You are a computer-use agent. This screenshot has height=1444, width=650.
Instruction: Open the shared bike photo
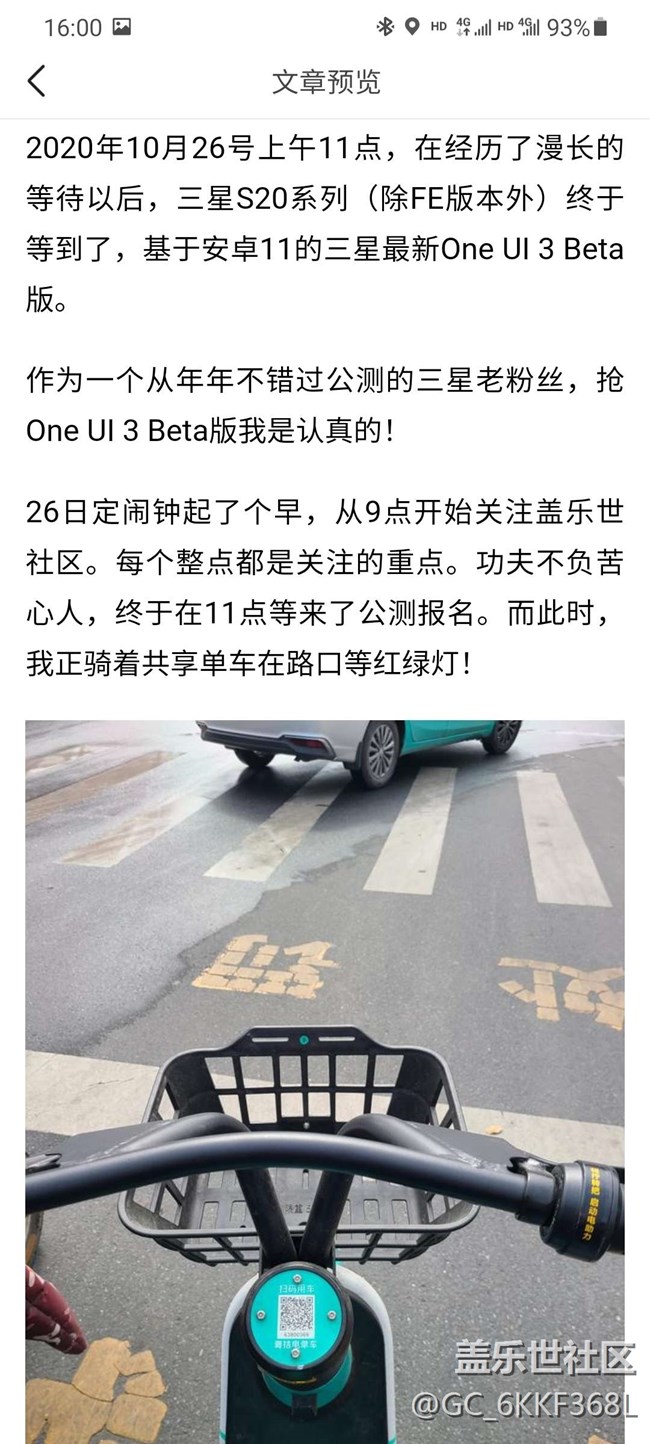click(325, 1080)
